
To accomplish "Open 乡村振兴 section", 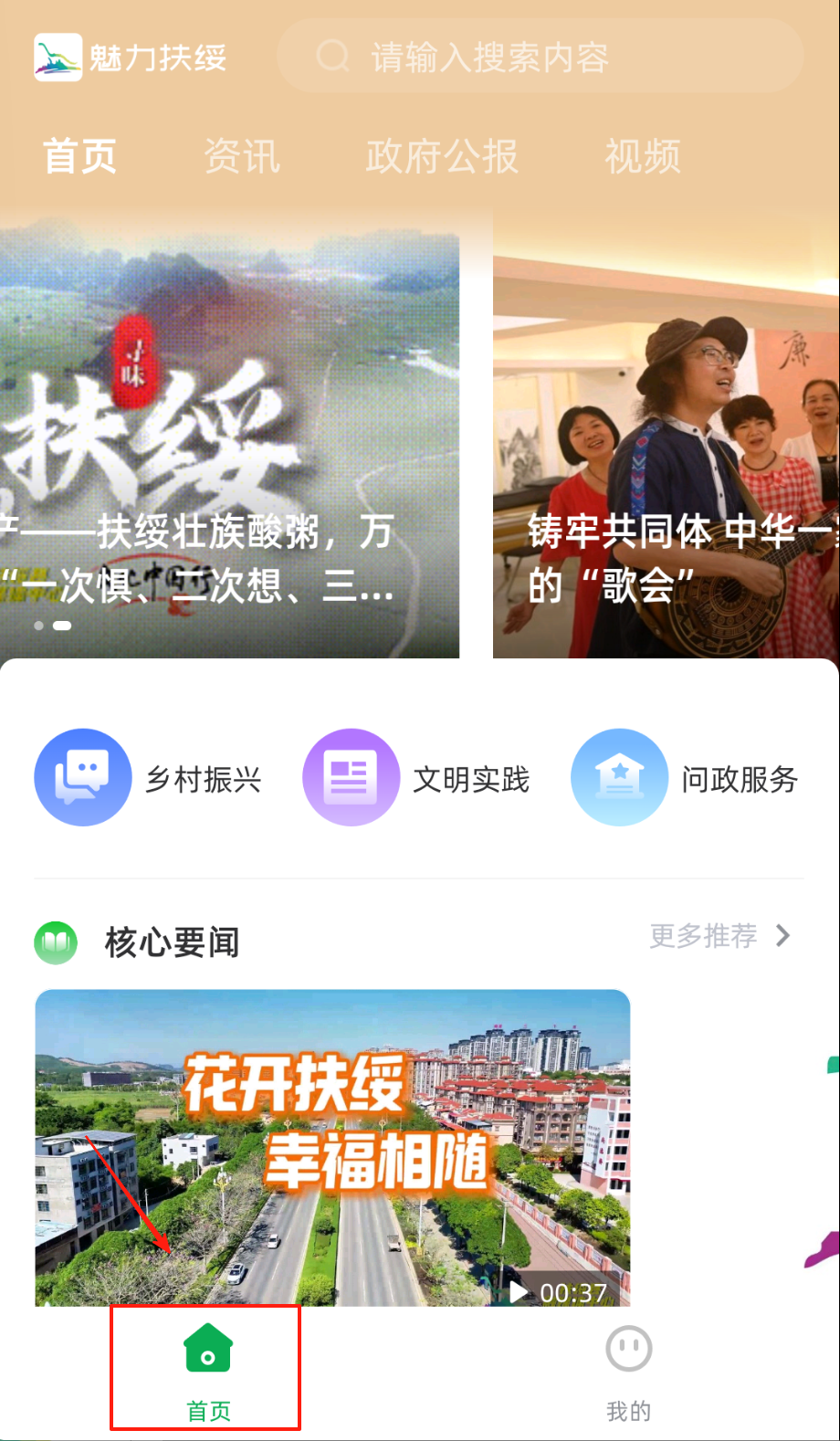I will coord(149,778).
